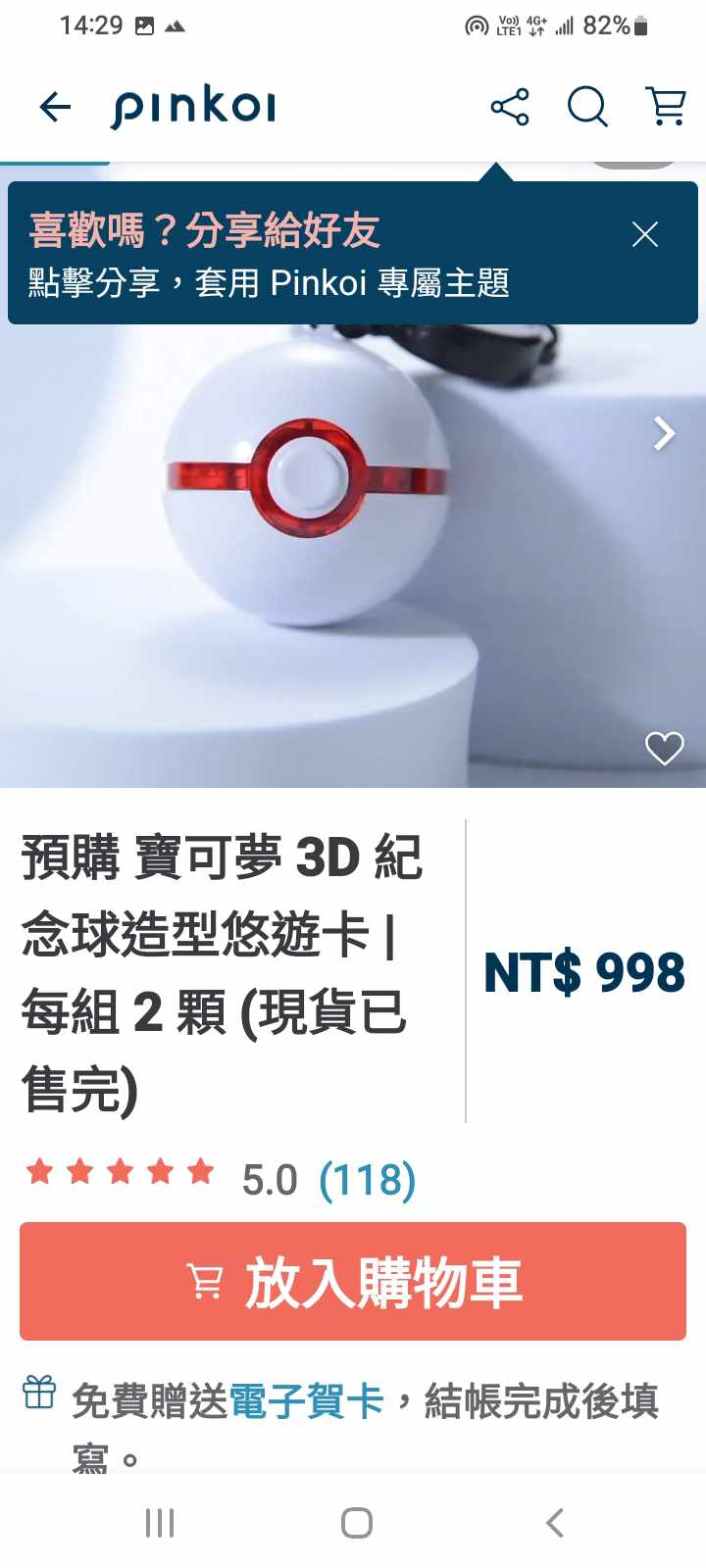Open recent apps from navigation bar
Image resolution: width=706 pixels, height=1568 pixels.
click(159, 1523)
